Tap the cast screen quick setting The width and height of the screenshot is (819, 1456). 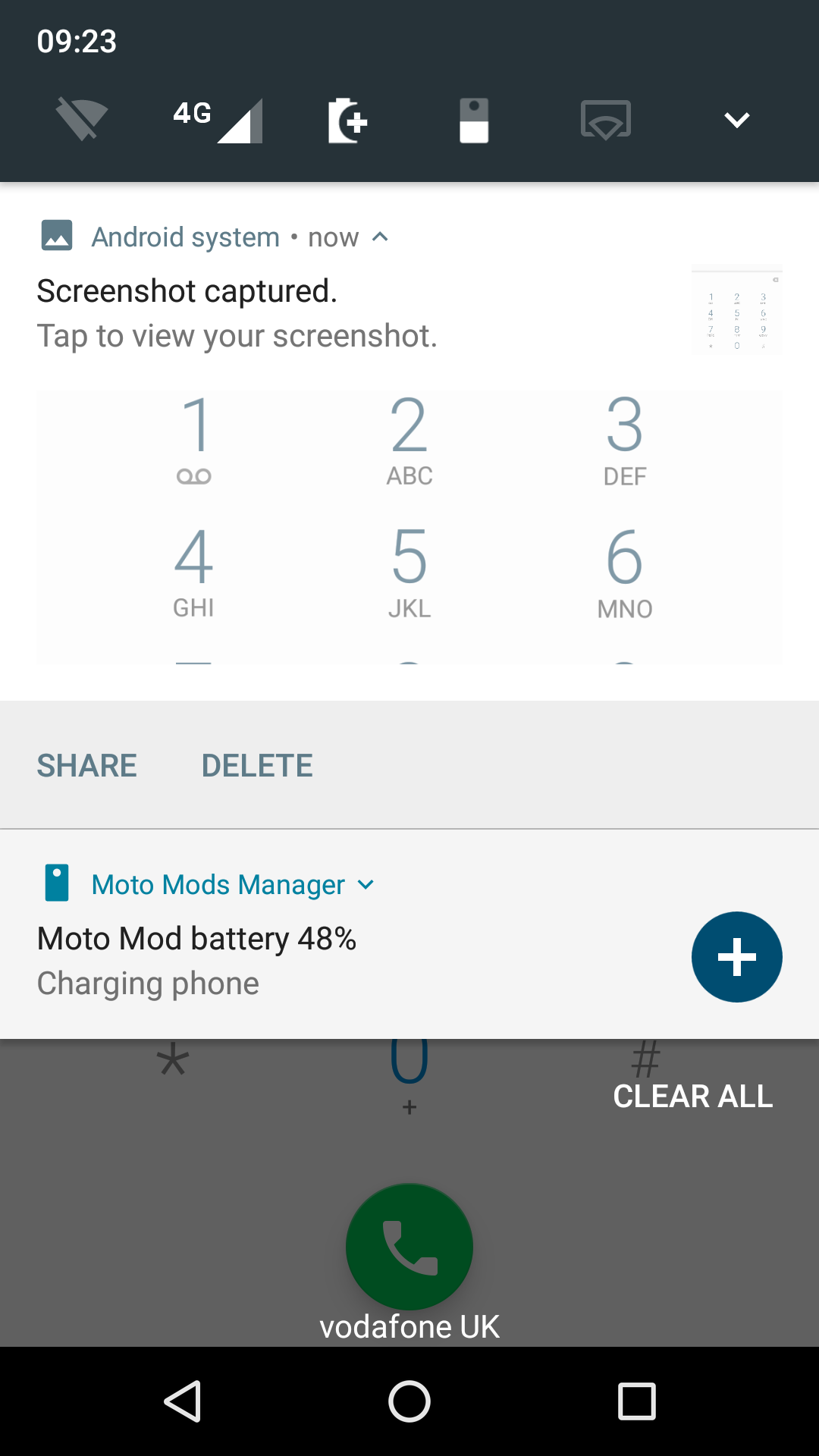tap(606, 120)
